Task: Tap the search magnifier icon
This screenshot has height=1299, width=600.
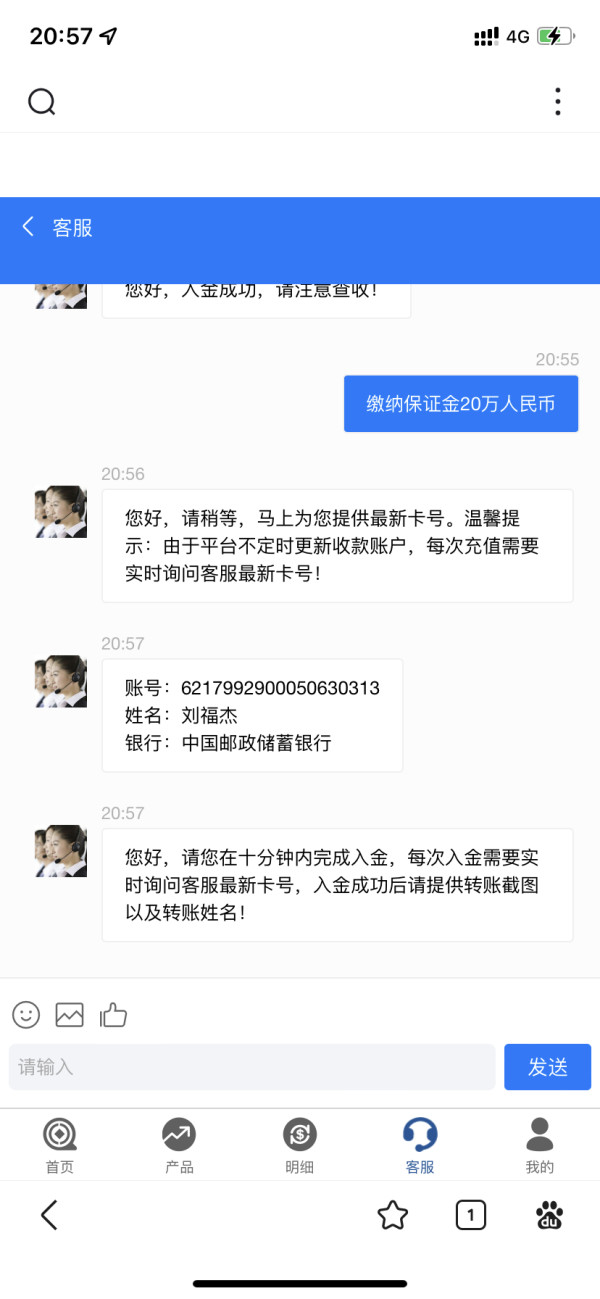Action: [42, 102]
